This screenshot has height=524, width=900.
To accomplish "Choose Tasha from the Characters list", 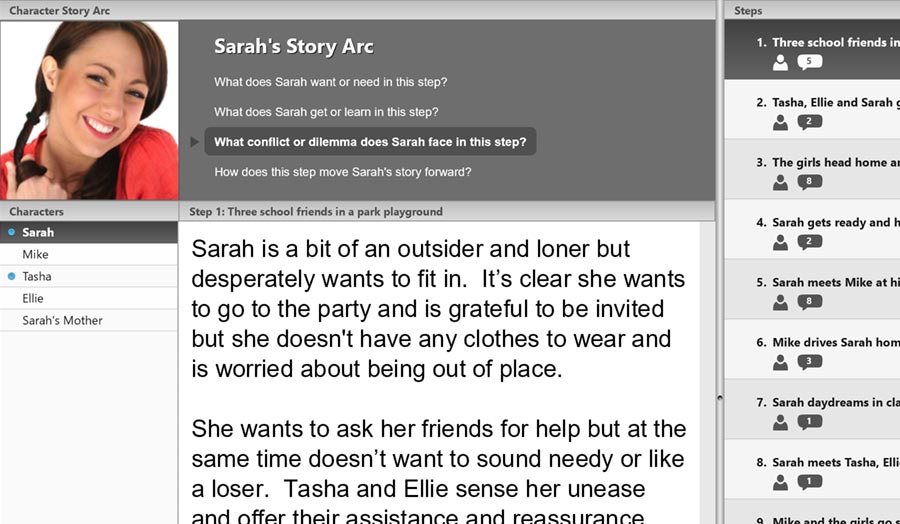I will point(36,276).
